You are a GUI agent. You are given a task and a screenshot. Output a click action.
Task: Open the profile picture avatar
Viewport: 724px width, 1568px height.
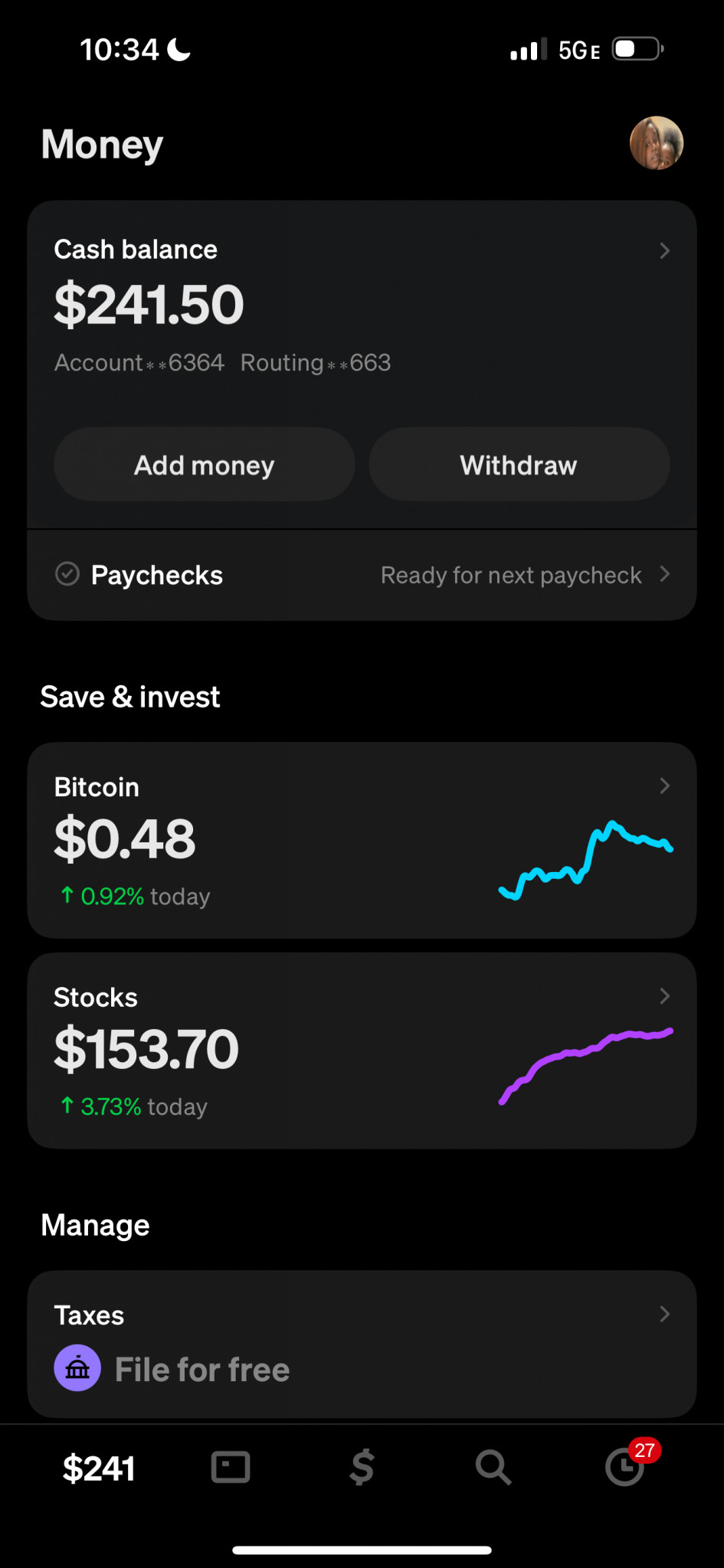pyautogui.click(x=657, y=143)
